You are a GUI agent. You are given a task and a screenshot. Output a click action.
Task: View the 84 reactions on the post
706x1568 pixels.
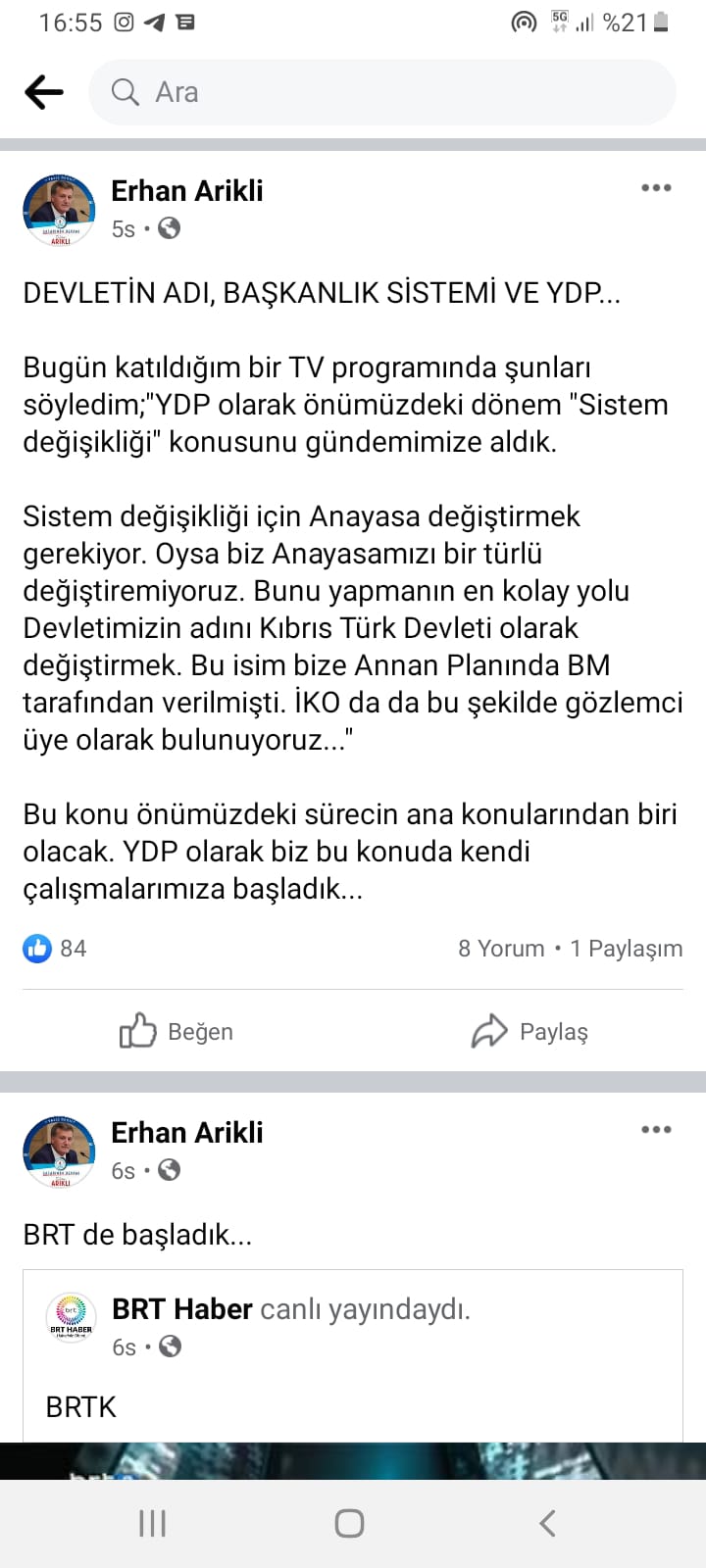[55, 949]
